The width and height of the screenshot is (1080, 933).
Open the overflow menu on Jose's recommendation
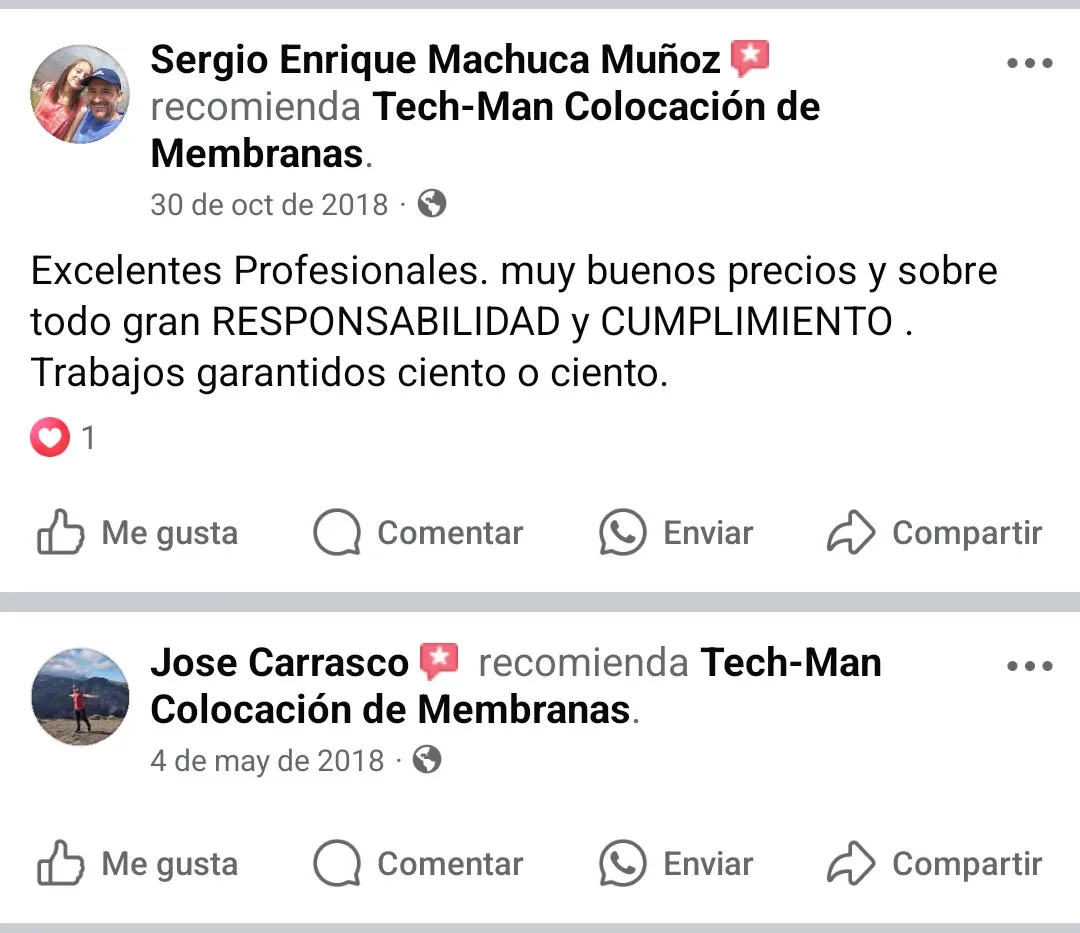[1029, 666]
